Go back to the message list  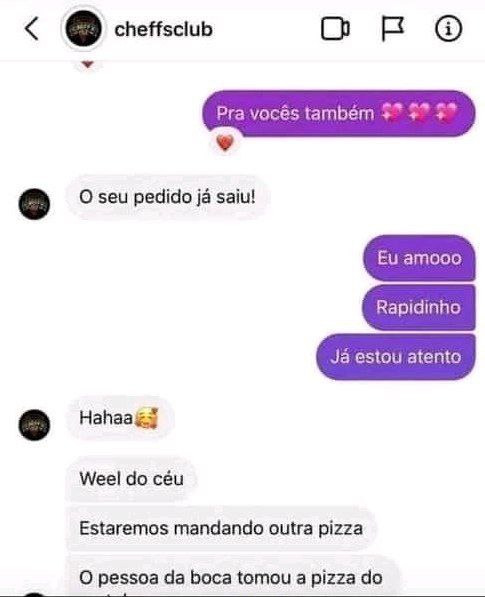click(32, 29)
